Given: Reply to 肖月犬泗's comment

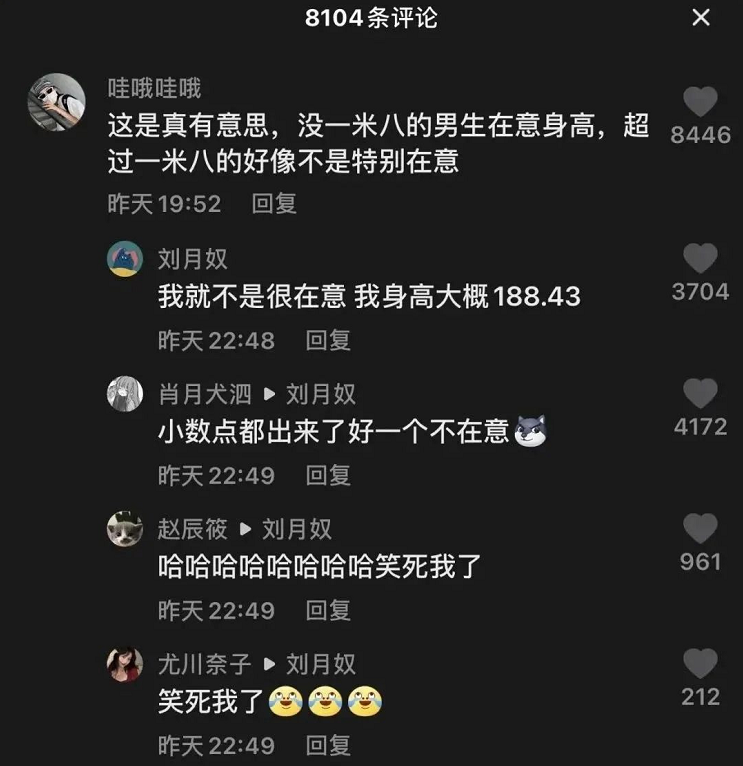Looking at the screenshot, I should point(329,477).
